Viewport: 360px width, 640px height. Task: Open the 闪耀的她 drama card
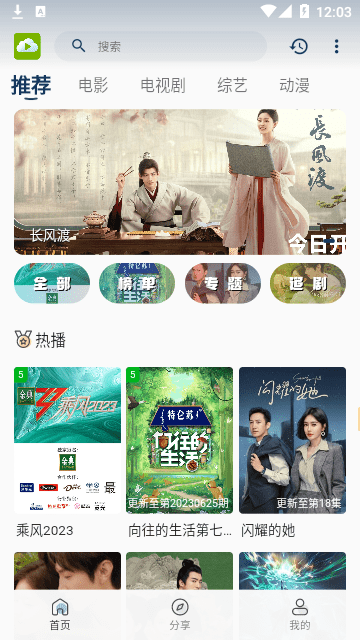click(x=292, y=452)
